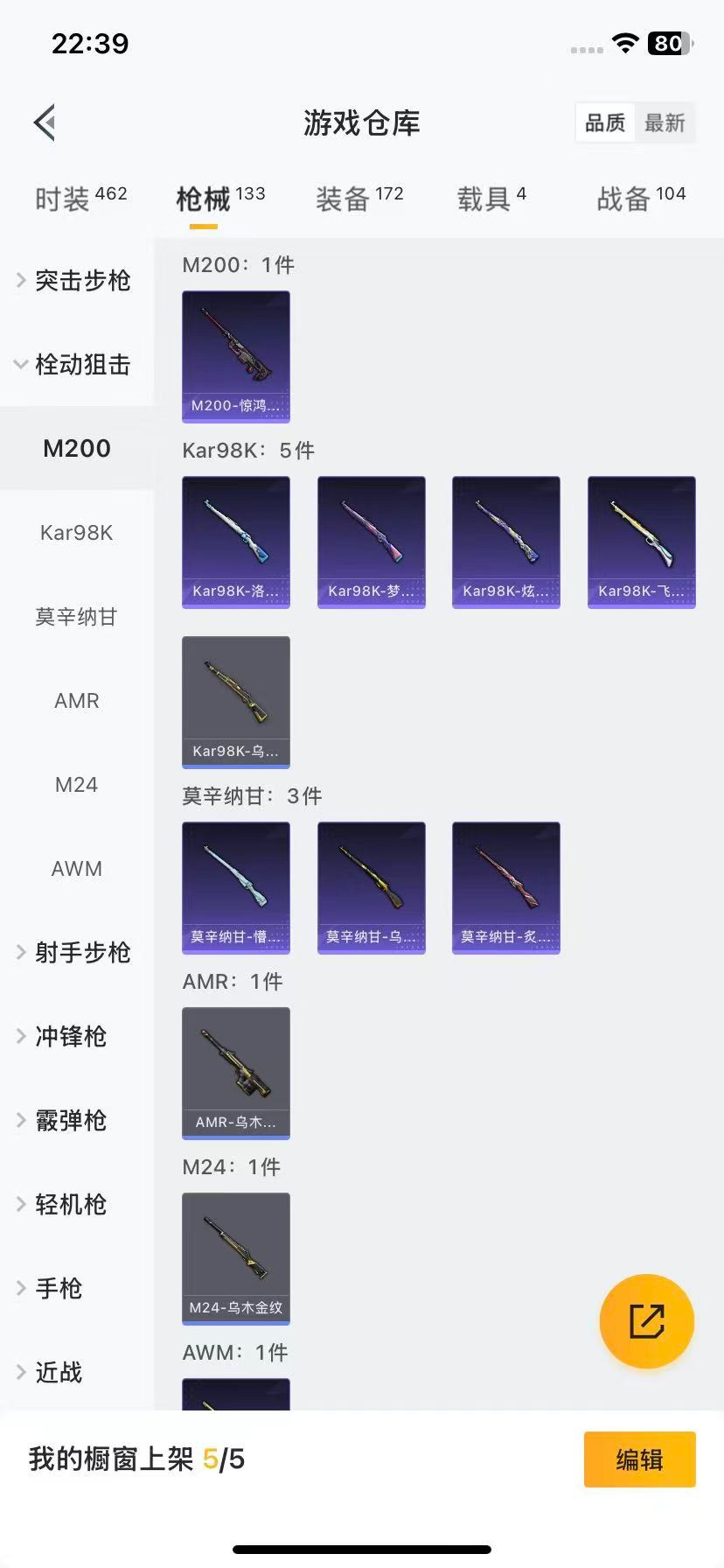
Task: Expand the 射手步枪 category
Action: pos(80,953)
